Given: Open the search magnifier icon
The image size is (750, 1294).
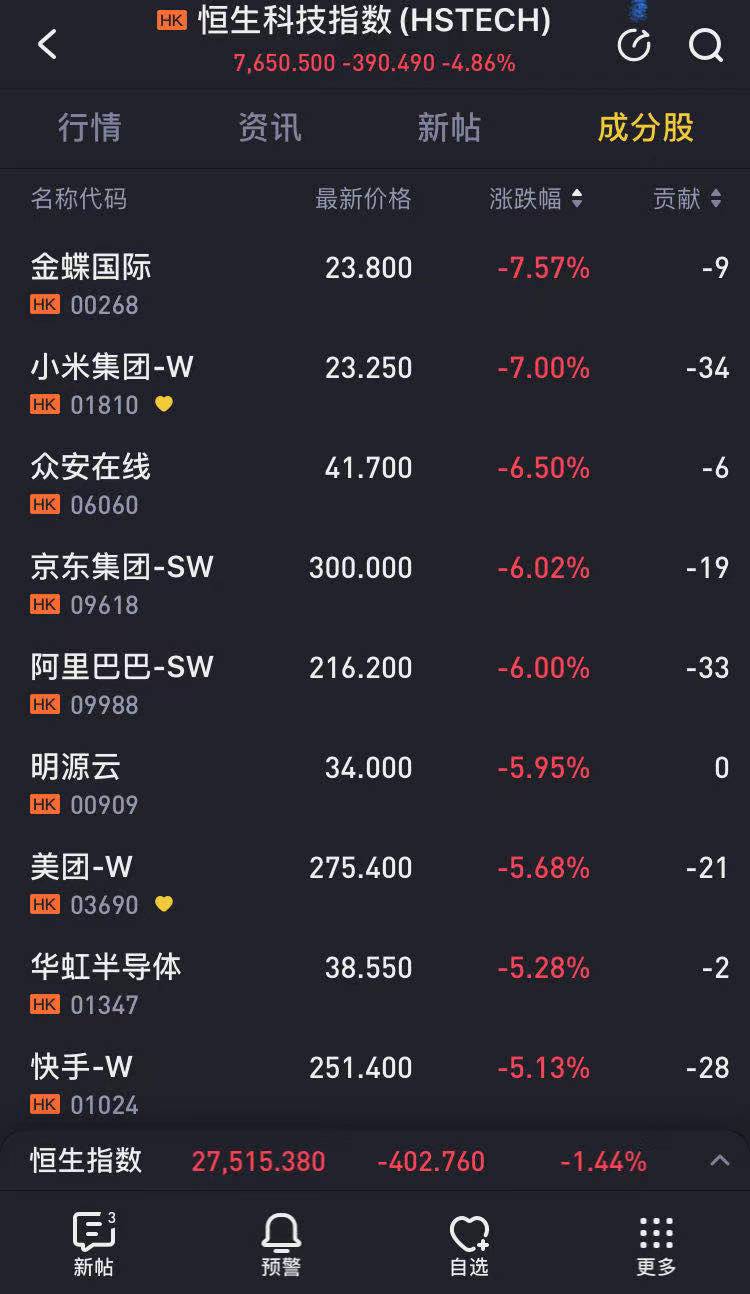Looking at the screenshot, I should pyautogui.click(x=706, y=44).
